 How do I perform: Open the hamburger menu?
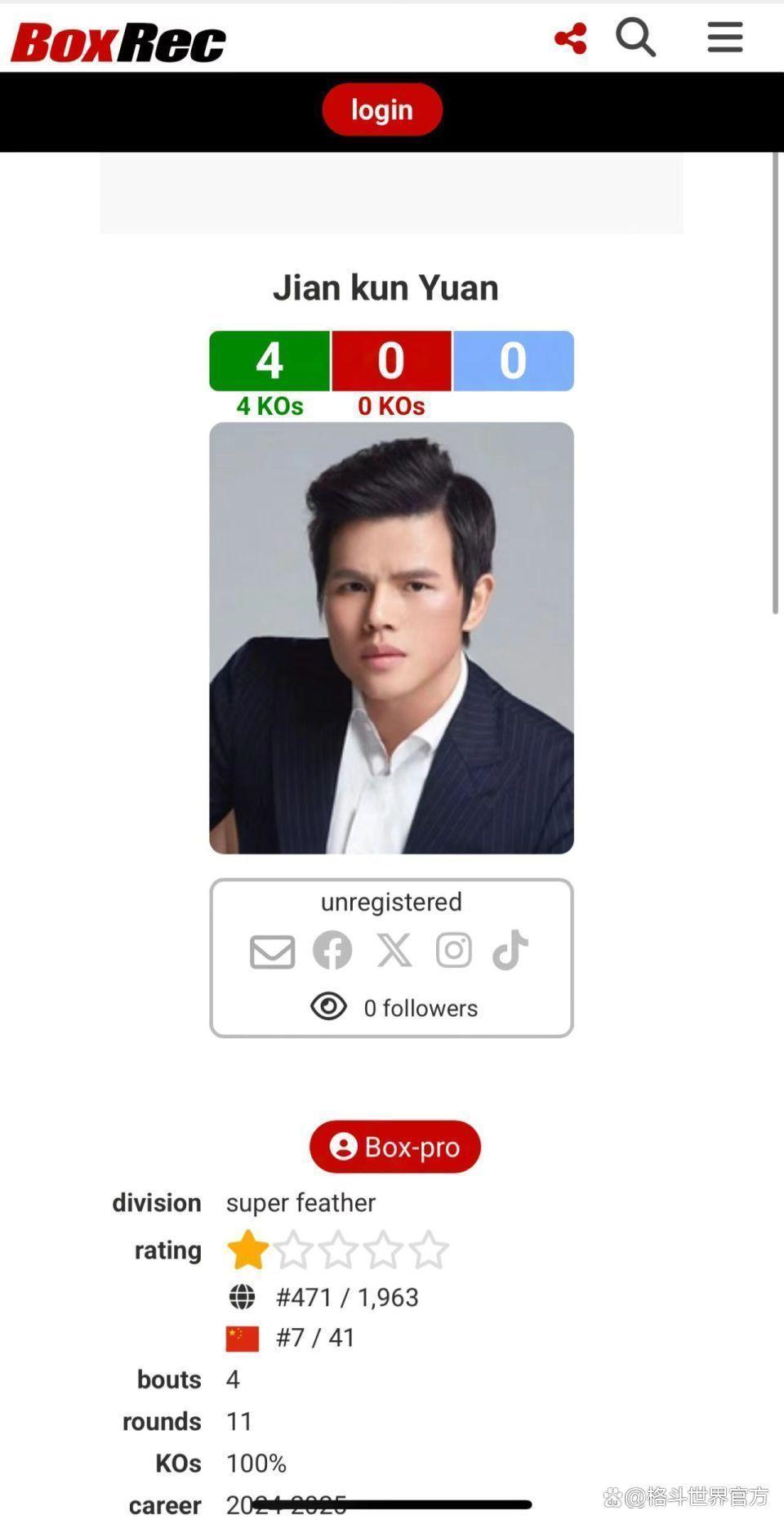click(724, 38)
